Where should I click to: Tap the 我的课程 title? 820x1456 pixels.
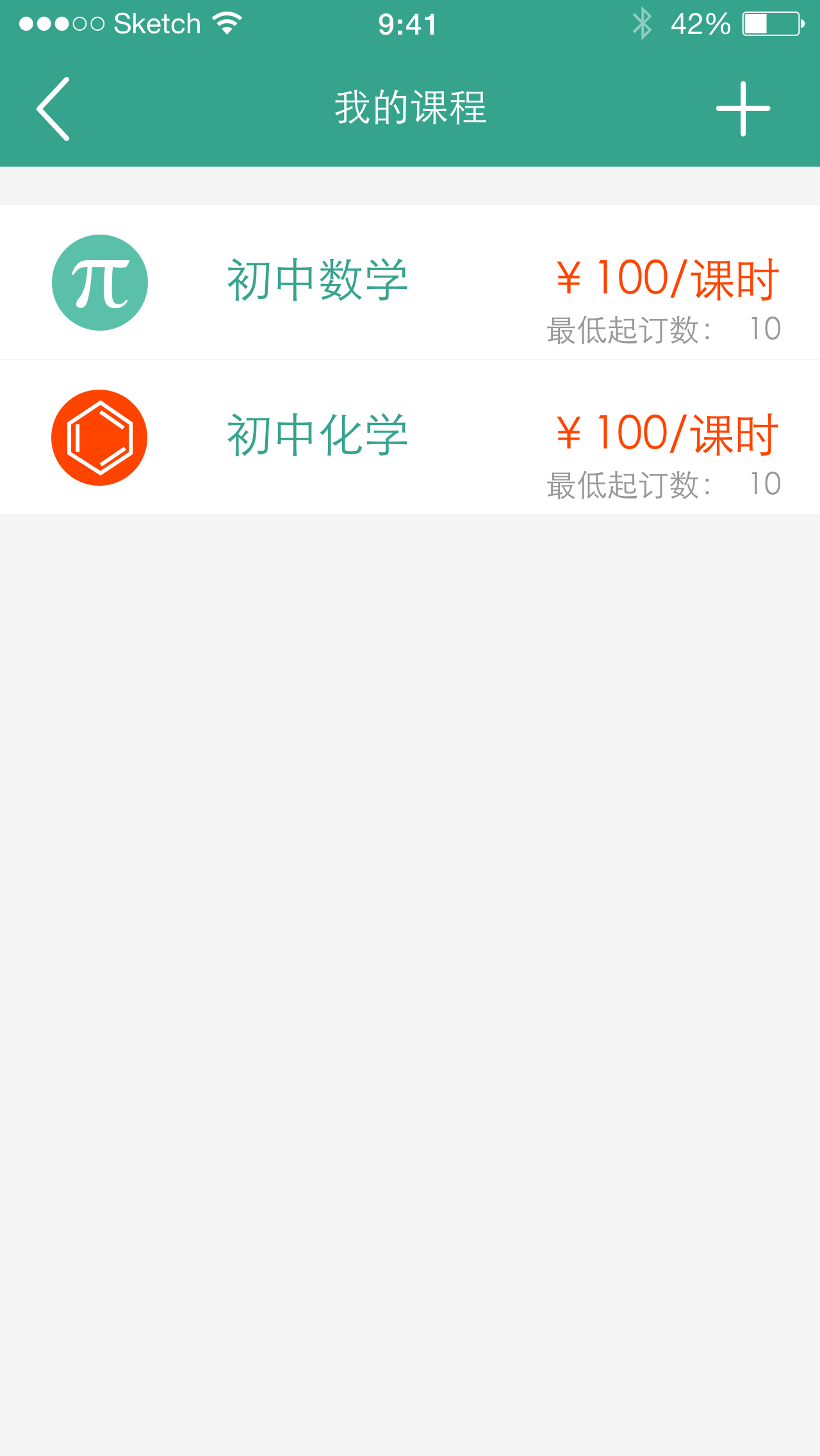[410, 108]
